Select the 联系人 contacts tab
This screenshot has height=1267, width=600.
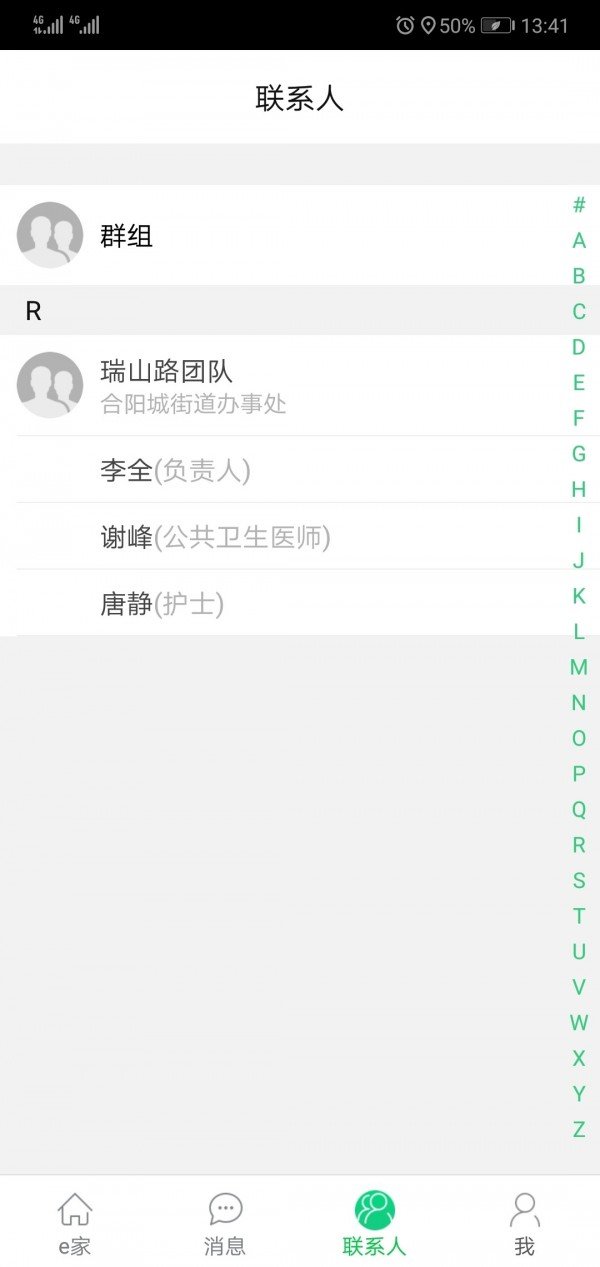(x=375, y=1222)
